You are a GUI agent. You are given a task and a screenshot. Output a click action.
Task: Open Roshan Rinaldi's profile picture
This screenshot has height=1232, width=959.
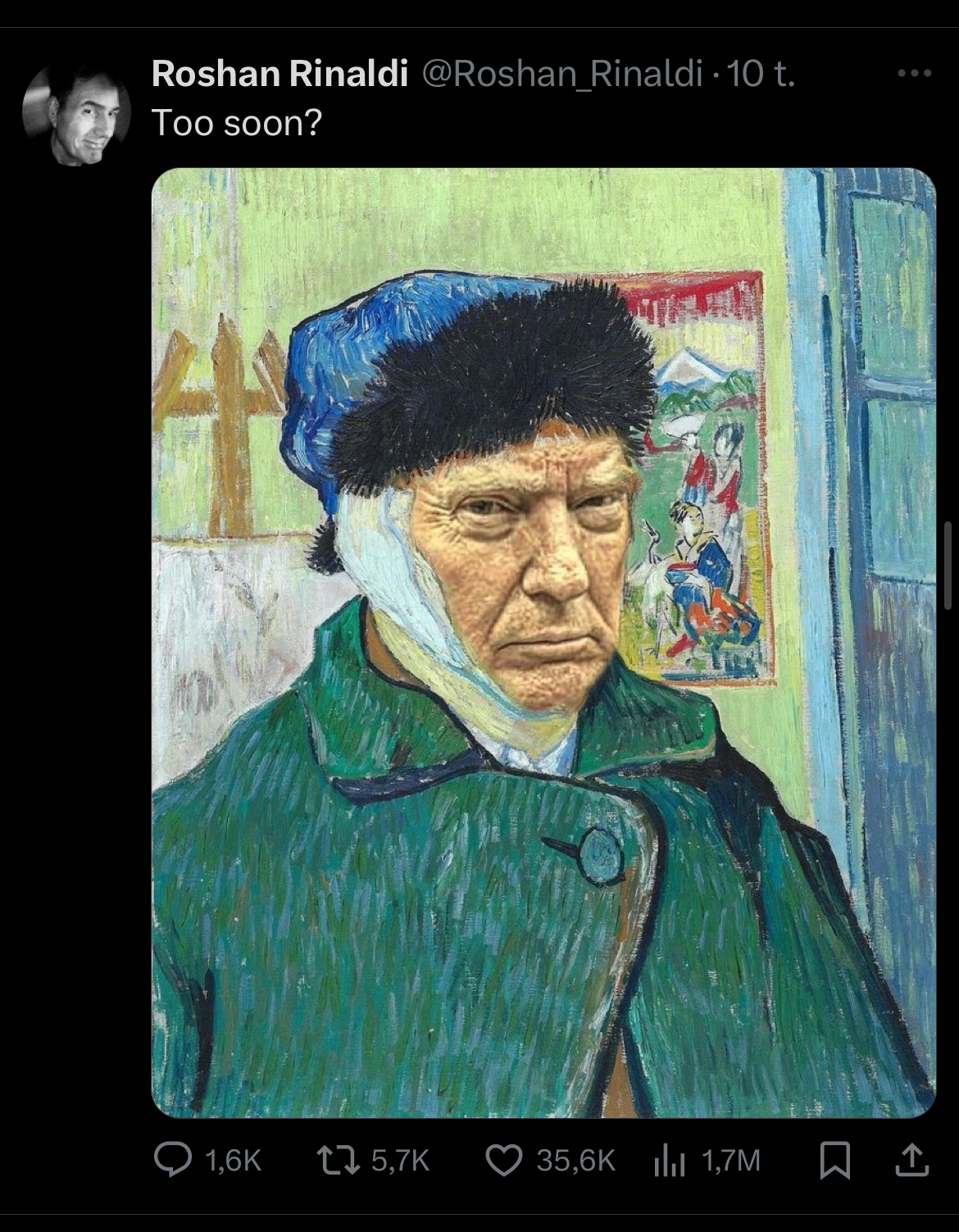click(x=76, y=114)
